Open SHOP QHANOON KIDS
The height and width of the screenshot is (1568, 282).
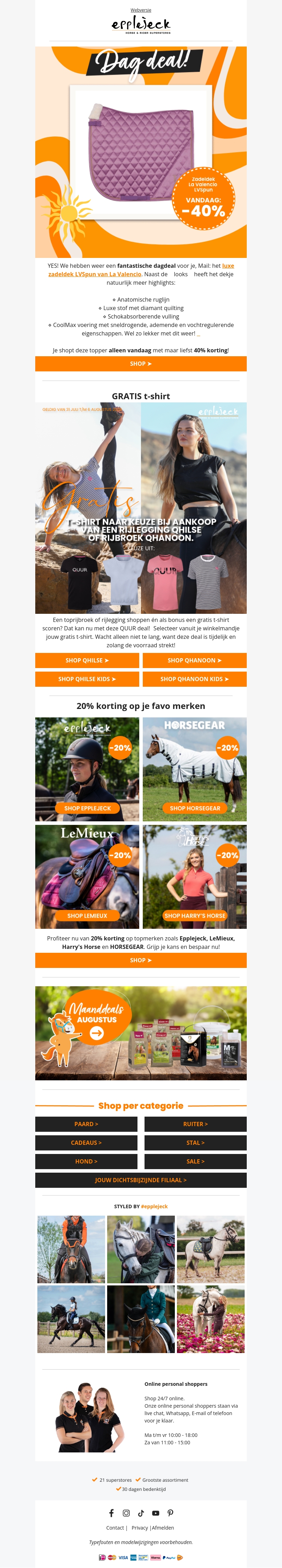(x=194, y=679)
